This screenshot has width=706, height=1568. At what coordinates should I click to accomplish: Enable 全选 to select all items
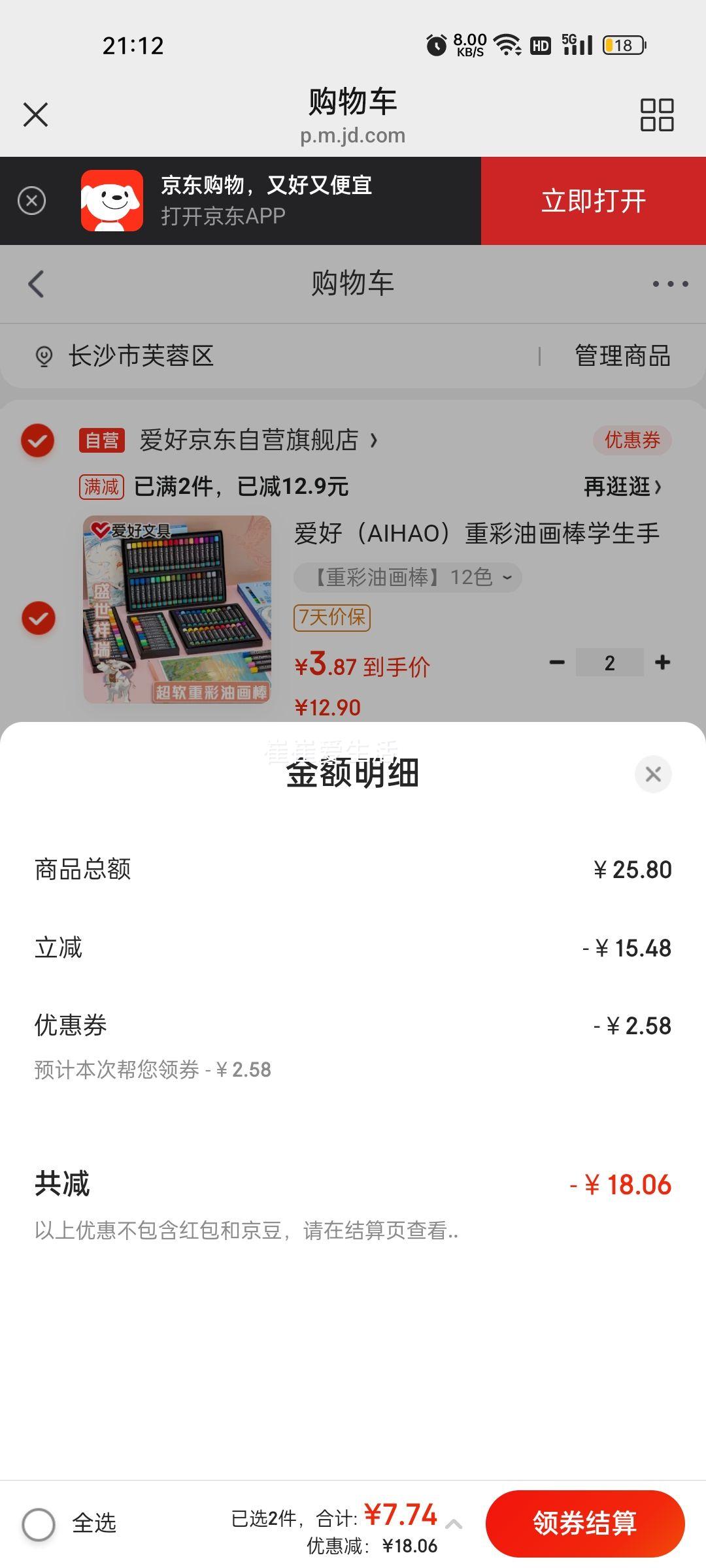(x=41, y=1524)
